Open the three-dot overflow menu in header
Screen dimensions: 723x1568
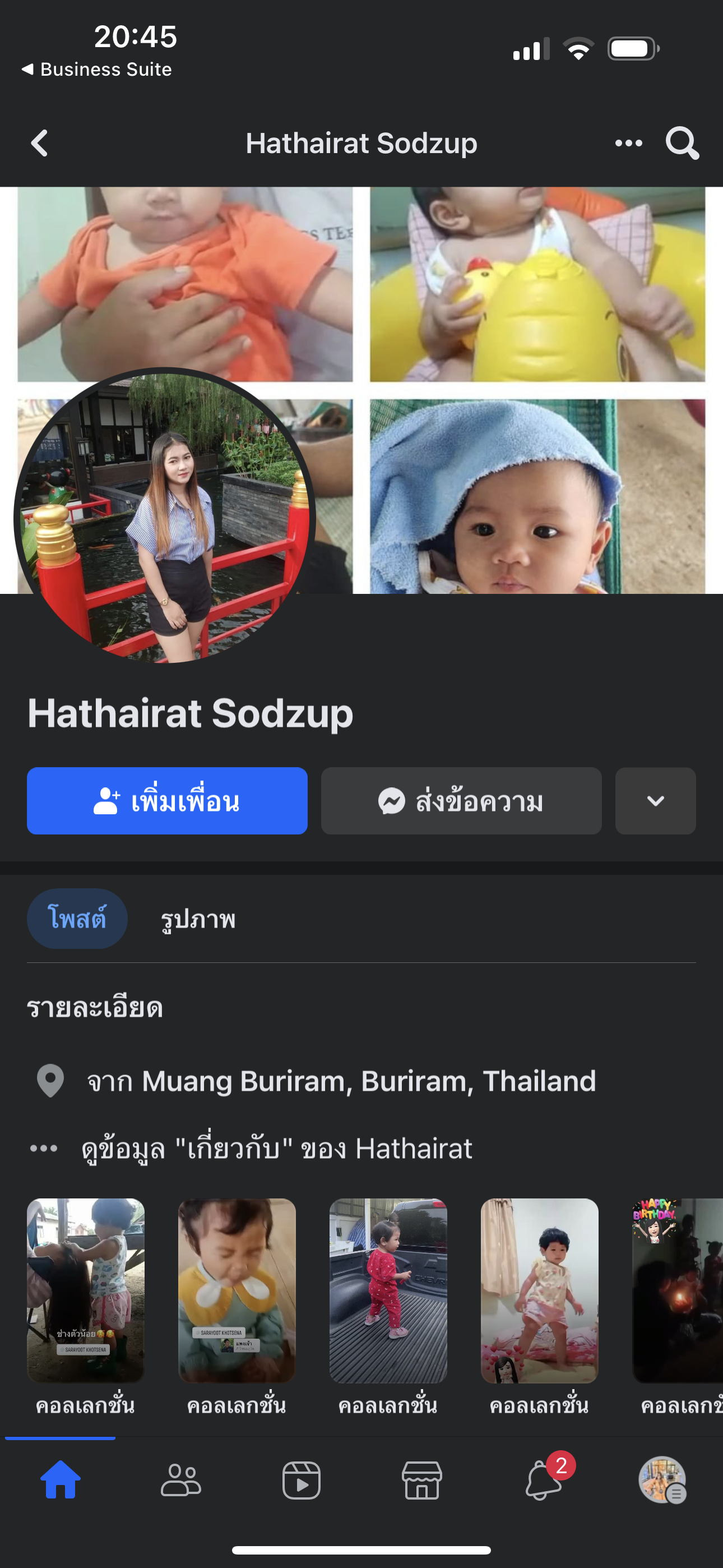point(628,144)
